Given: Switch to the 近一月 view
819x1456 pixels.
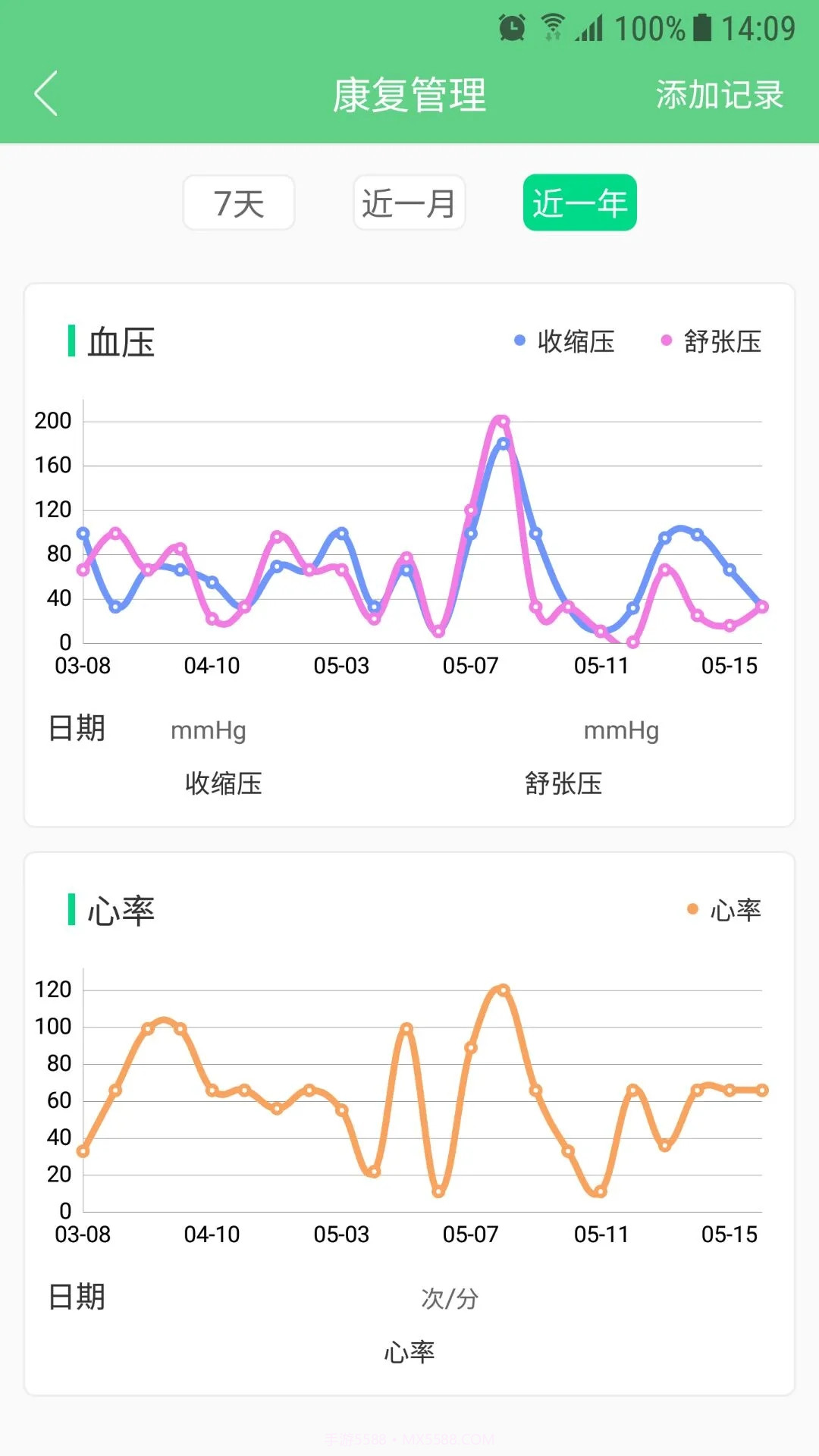Looking at the screenshot, I should click(408, 202).
